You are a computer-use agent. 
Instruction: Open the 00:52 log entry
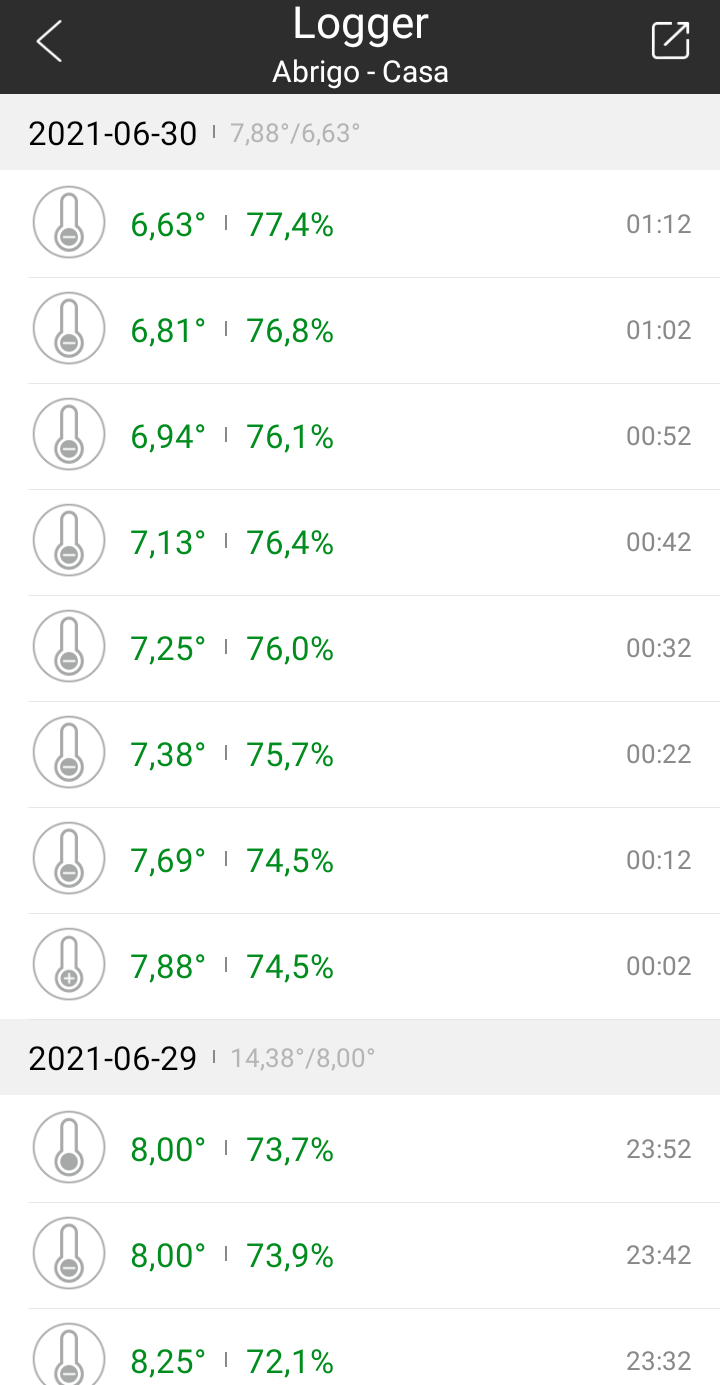pyautogui.click(x=360, y=436)
